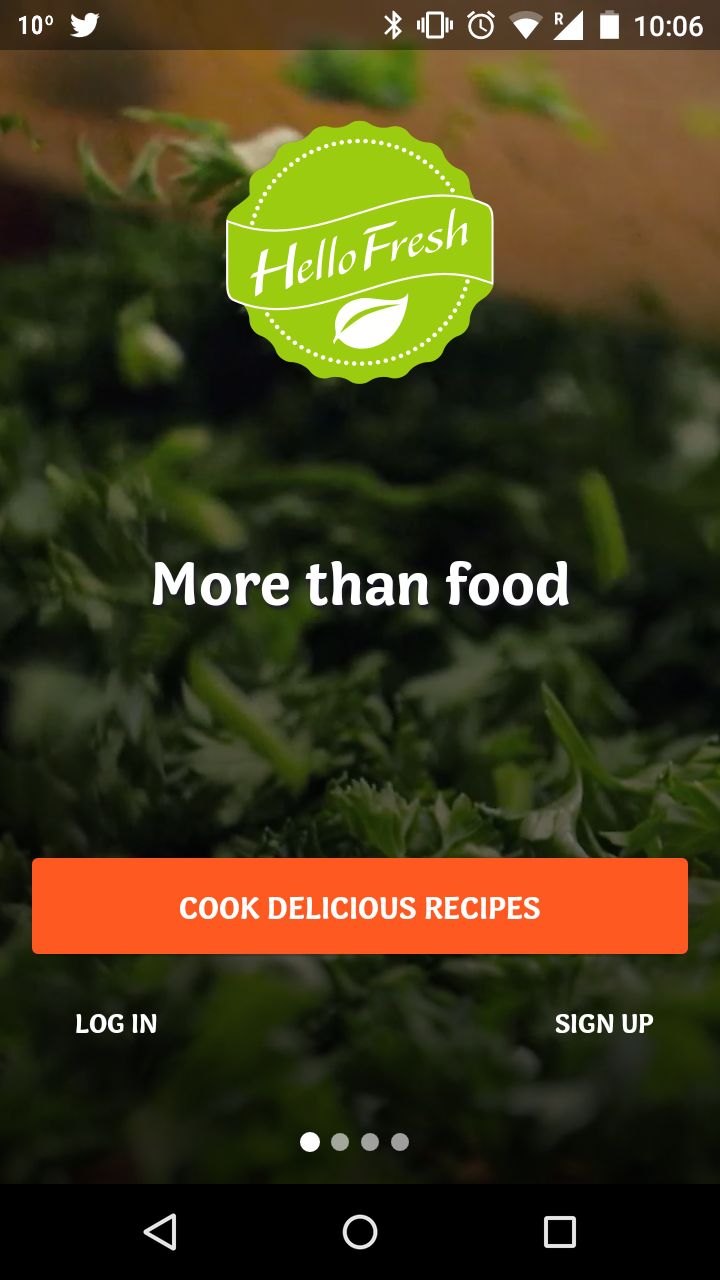Tap the alarm clock status icon
This screenshot has width=720, height=1280.
click(478, 25)
